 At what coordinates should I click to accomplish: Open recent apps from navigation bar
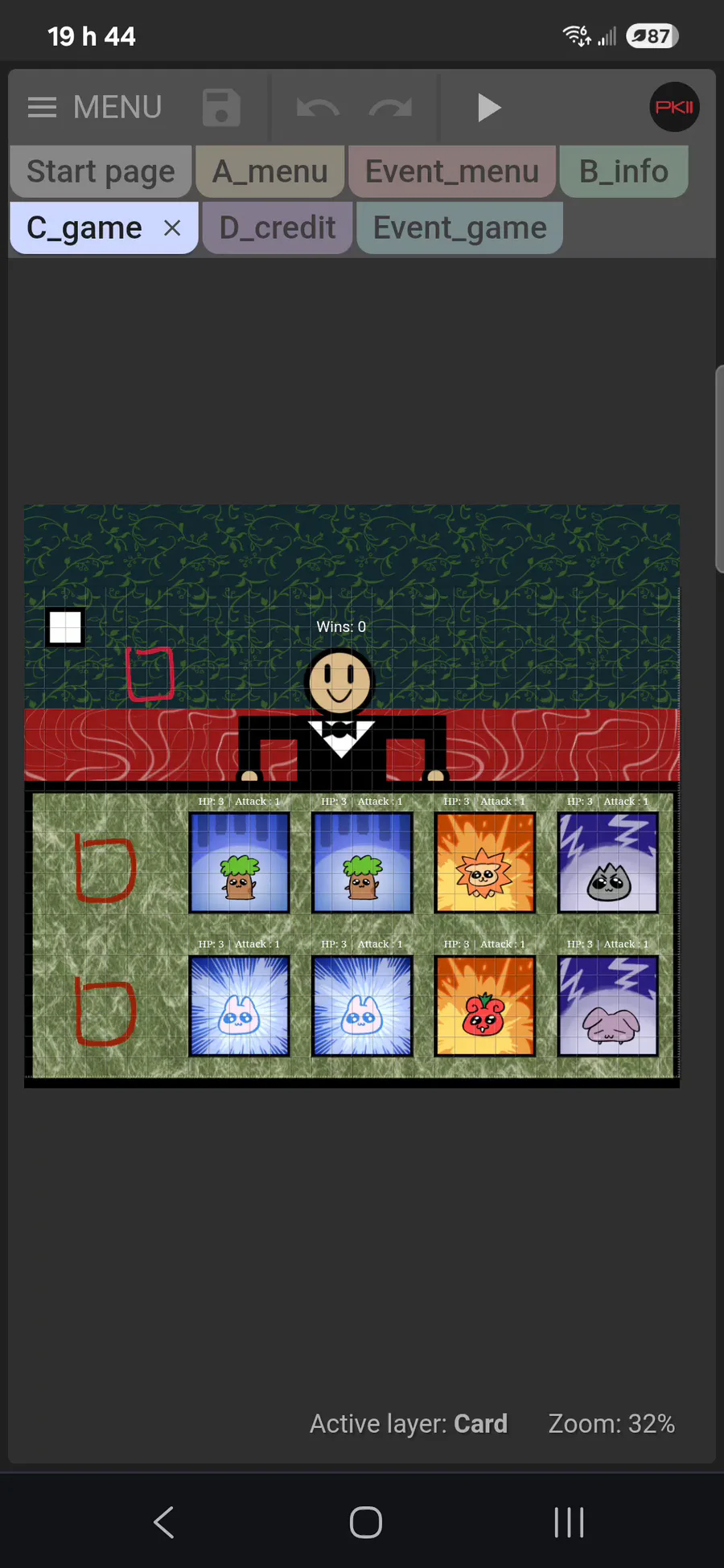[x=569, y=1521]
